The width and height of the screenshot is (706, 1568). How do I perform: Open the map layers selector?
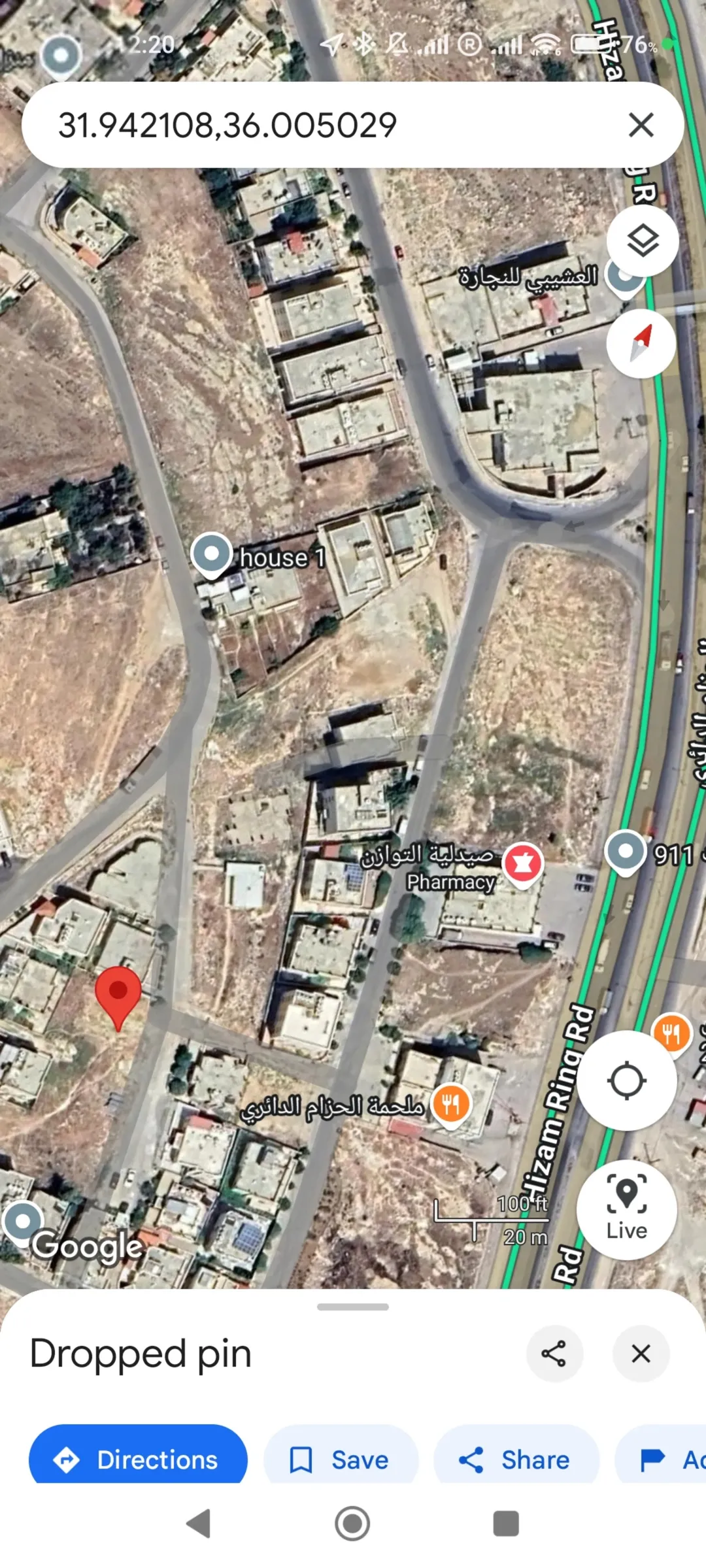(643, 241)
